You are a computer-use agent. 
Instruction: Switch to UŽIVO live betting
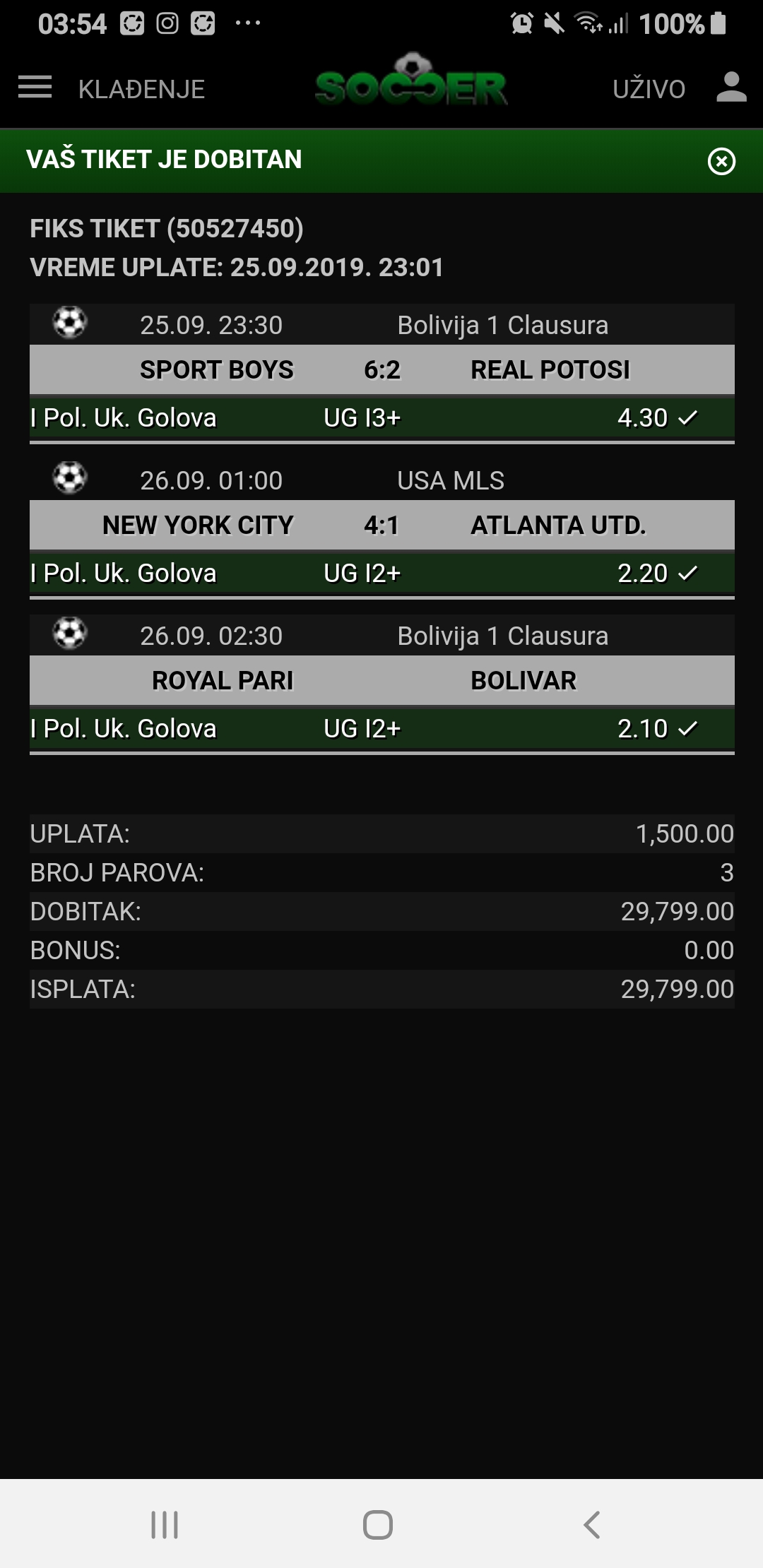649,89
